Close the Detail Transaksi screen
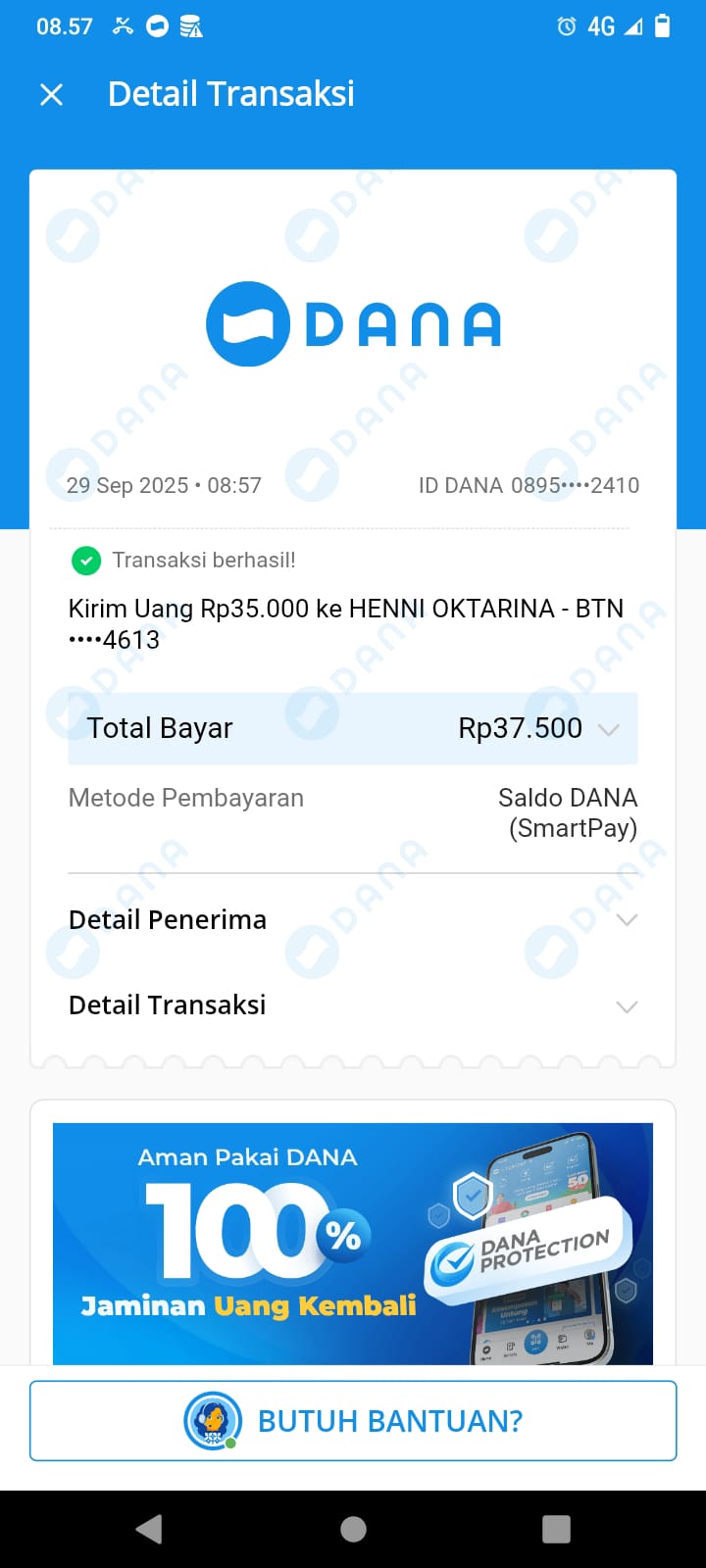 [51, 94]
